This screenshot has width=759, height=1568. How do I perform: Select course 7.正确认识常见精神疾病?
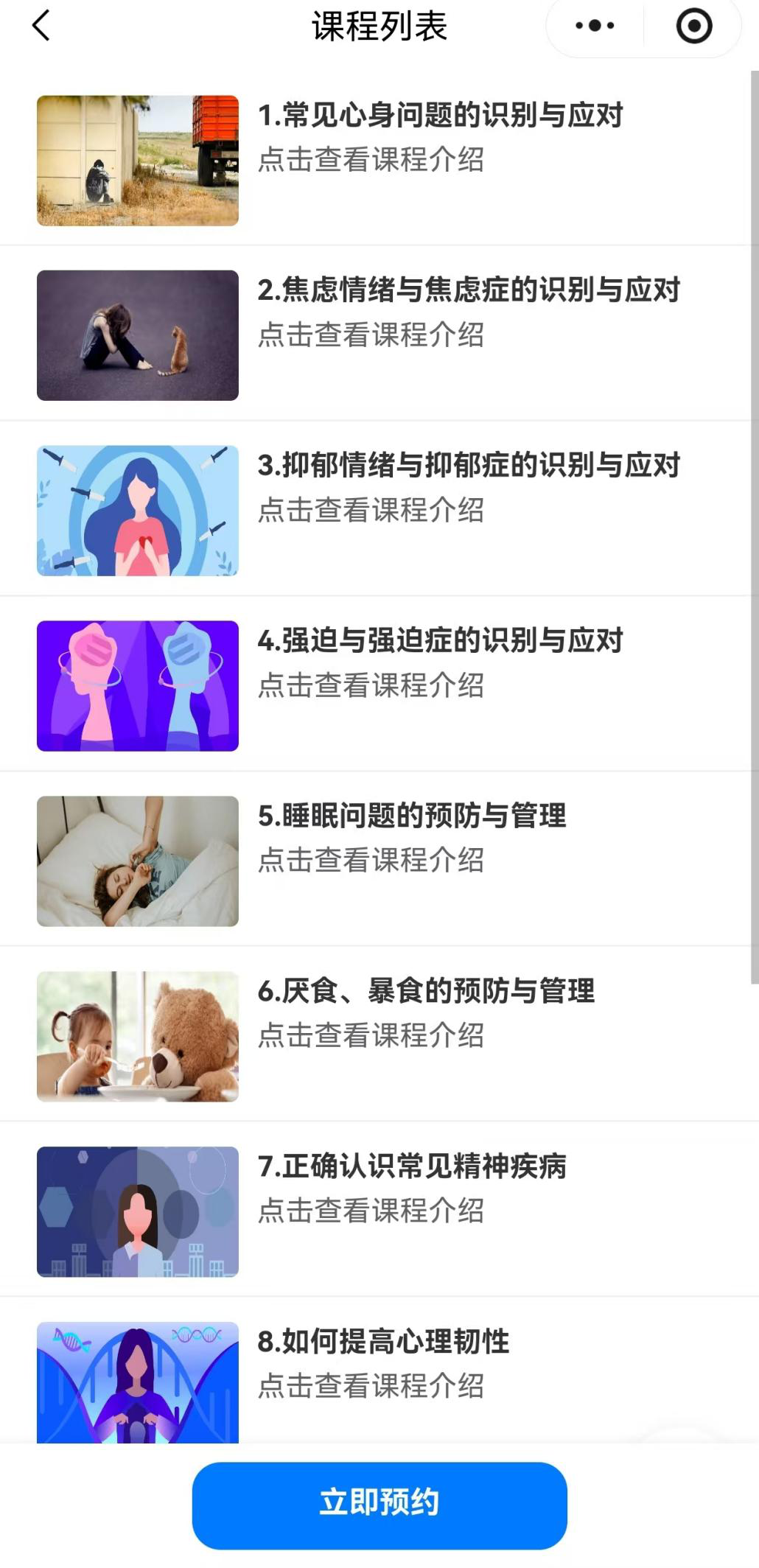point(411,1166)
